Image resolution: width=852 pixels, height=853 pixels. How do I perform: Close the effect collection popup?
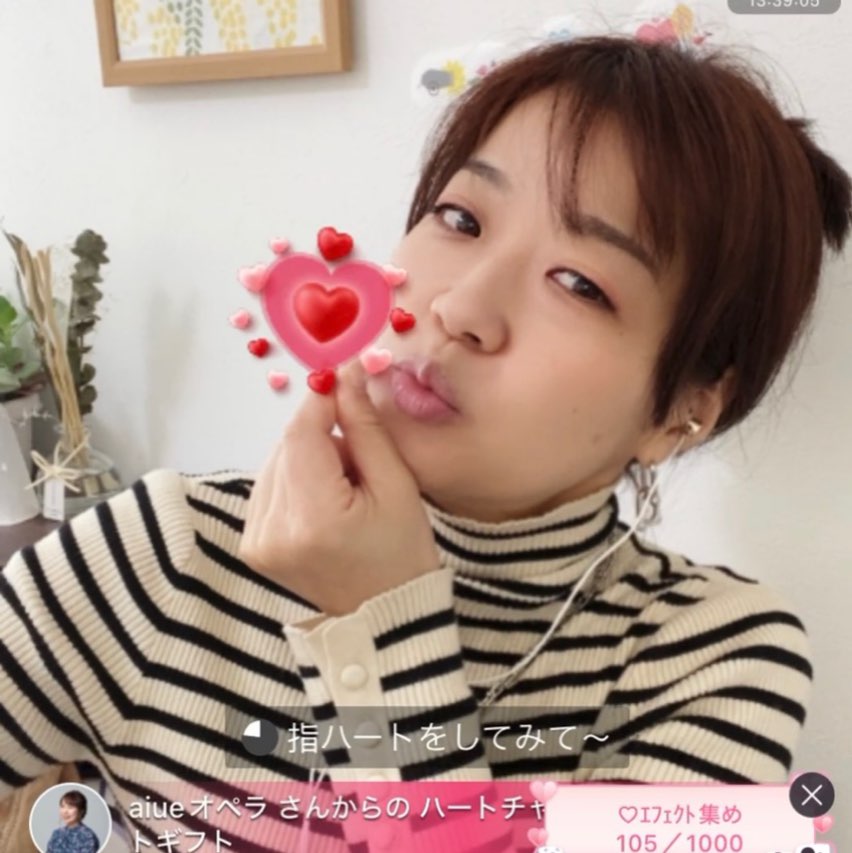[x=811, y=796]
